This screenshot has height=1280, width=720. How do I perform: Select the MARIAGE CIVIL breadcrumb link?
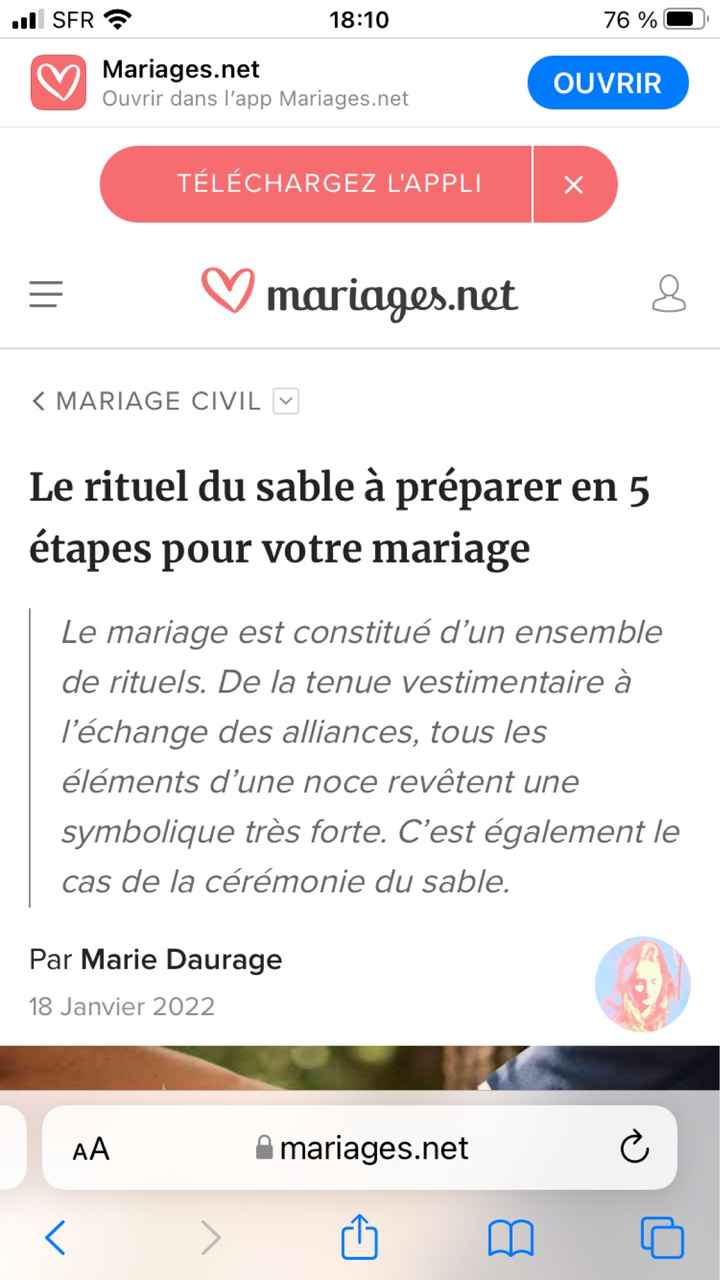coord(160,400)
